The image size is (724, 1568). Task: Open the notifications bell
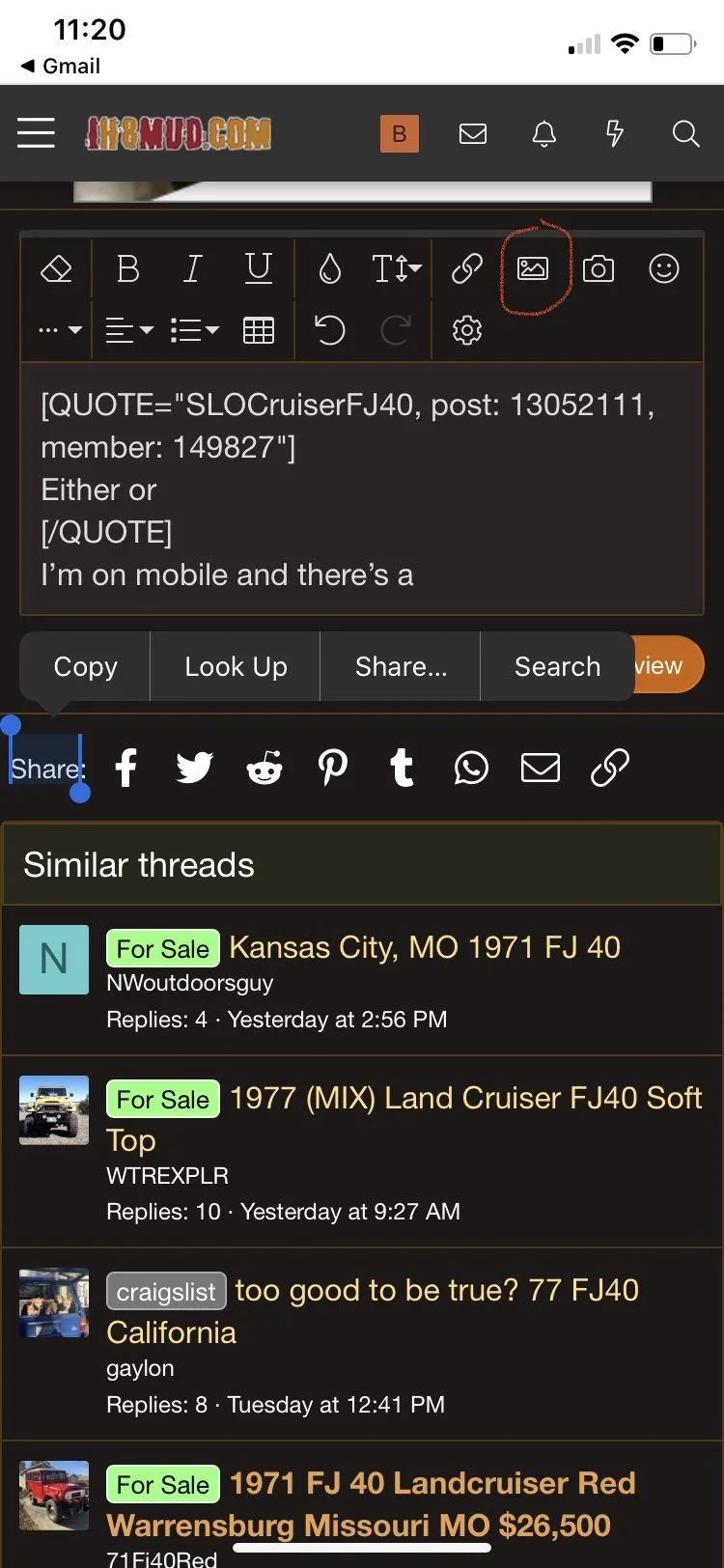pos(543,133)
